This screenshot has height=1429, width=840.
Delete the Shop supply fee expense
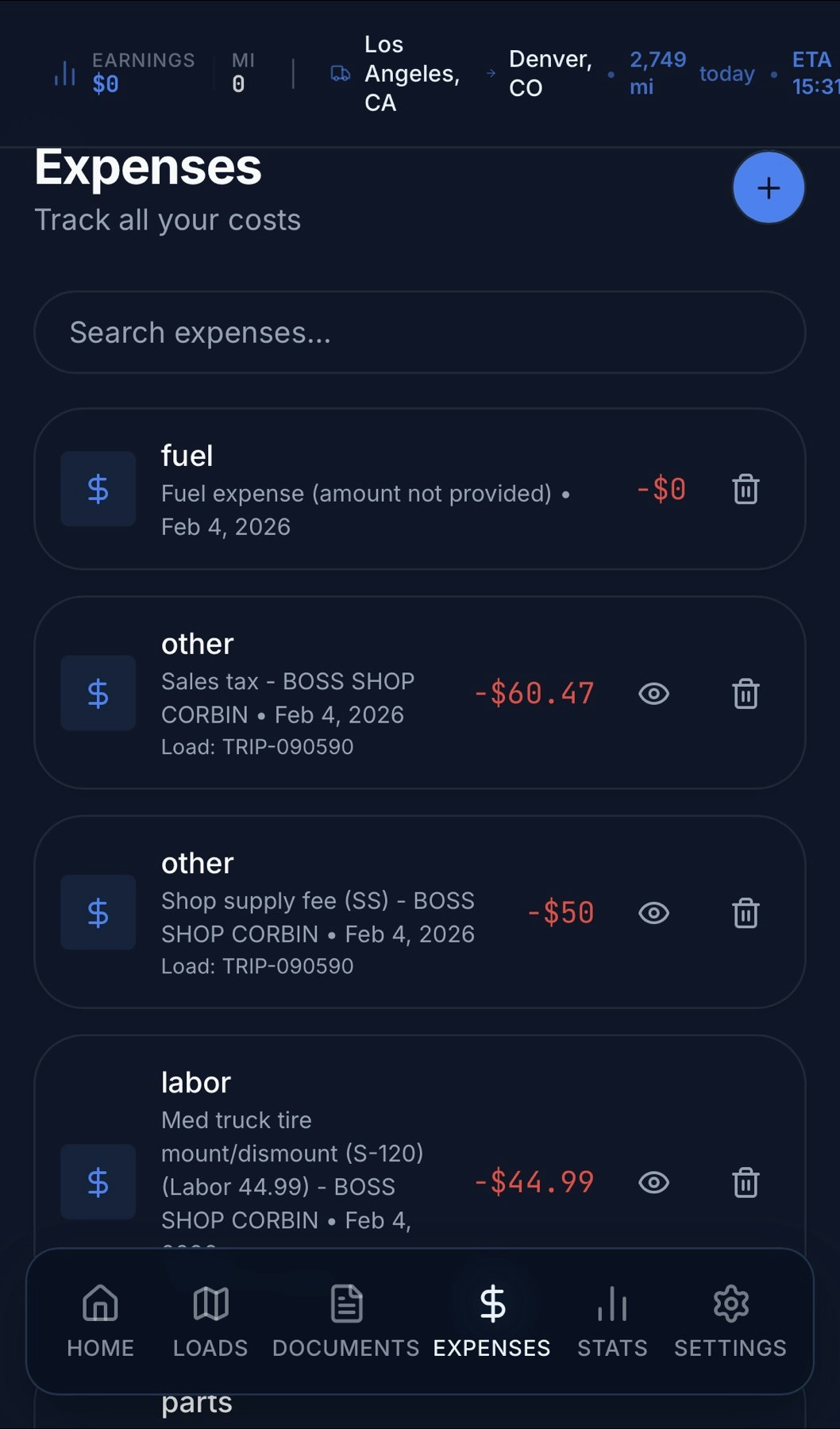(745, 913)
